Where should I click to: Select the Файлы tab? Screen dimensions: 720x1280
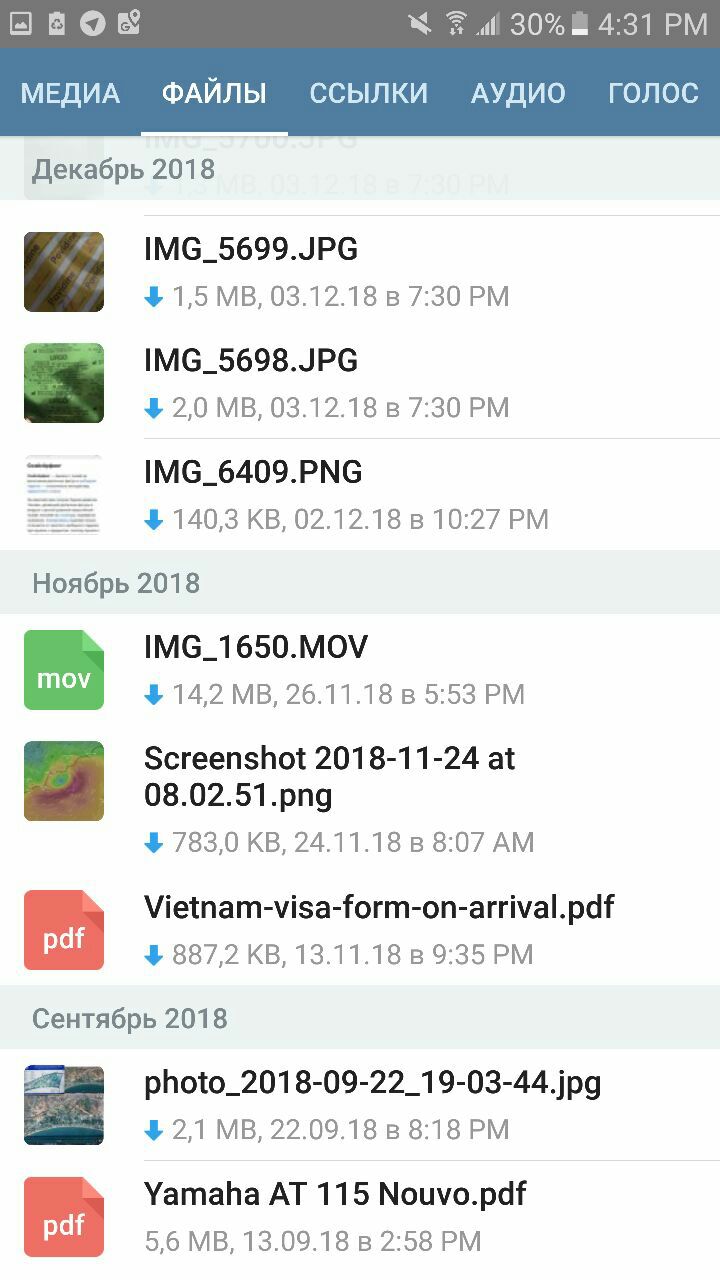pos(214,93)
